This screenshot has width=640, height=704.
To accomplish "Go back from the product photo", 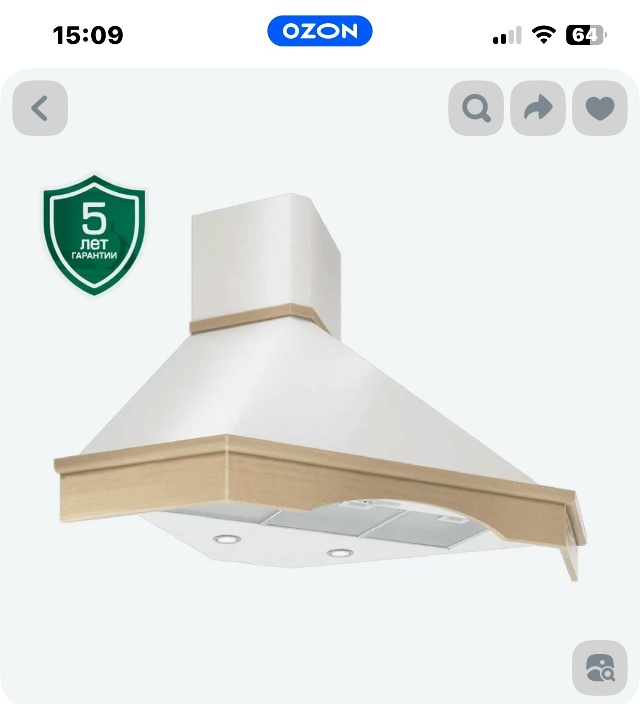I will coord(40,108).
